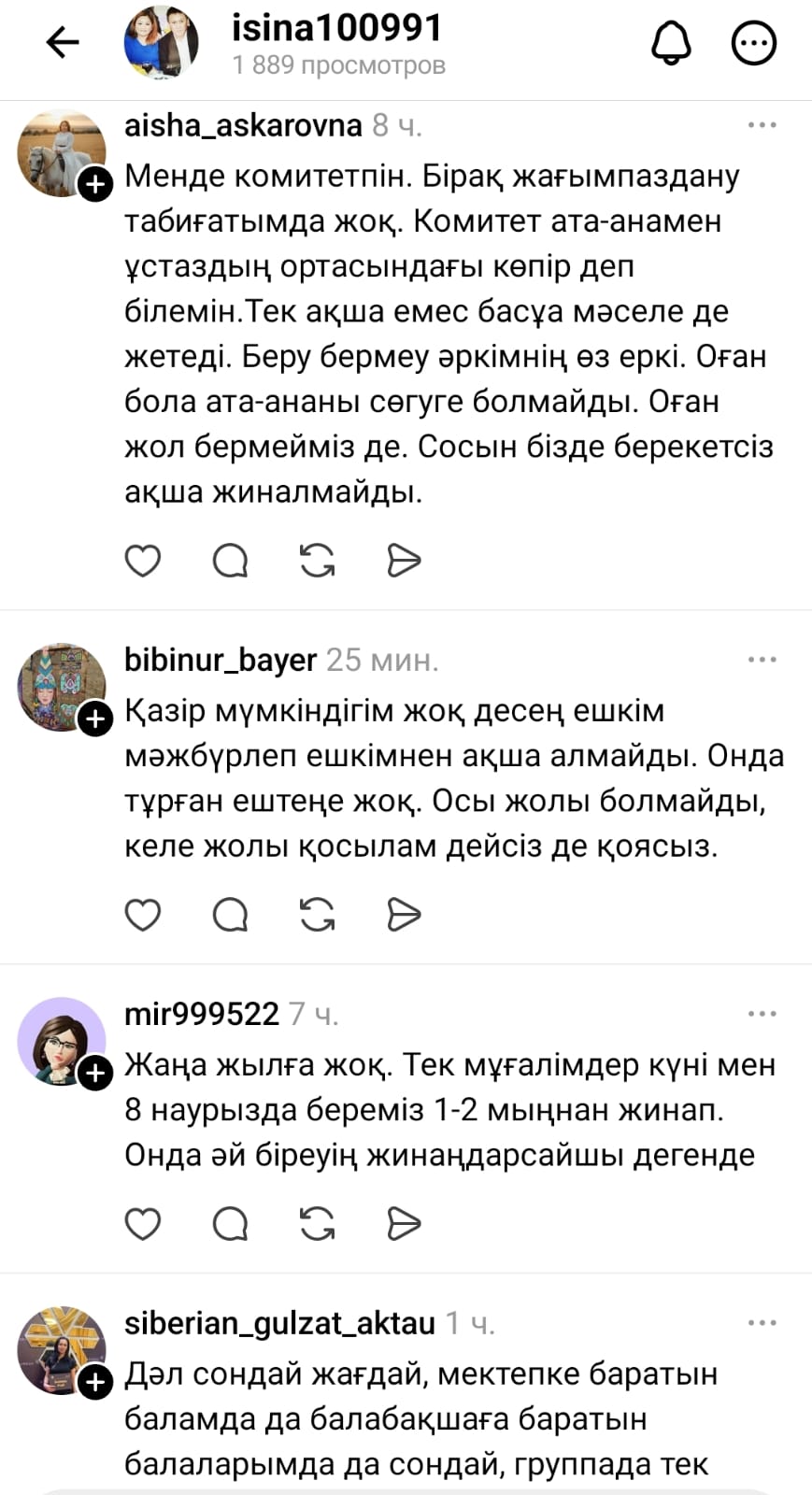812x1495 pixels.
Task: Repost mir999522's comment
Action: tap(317, 1223)
